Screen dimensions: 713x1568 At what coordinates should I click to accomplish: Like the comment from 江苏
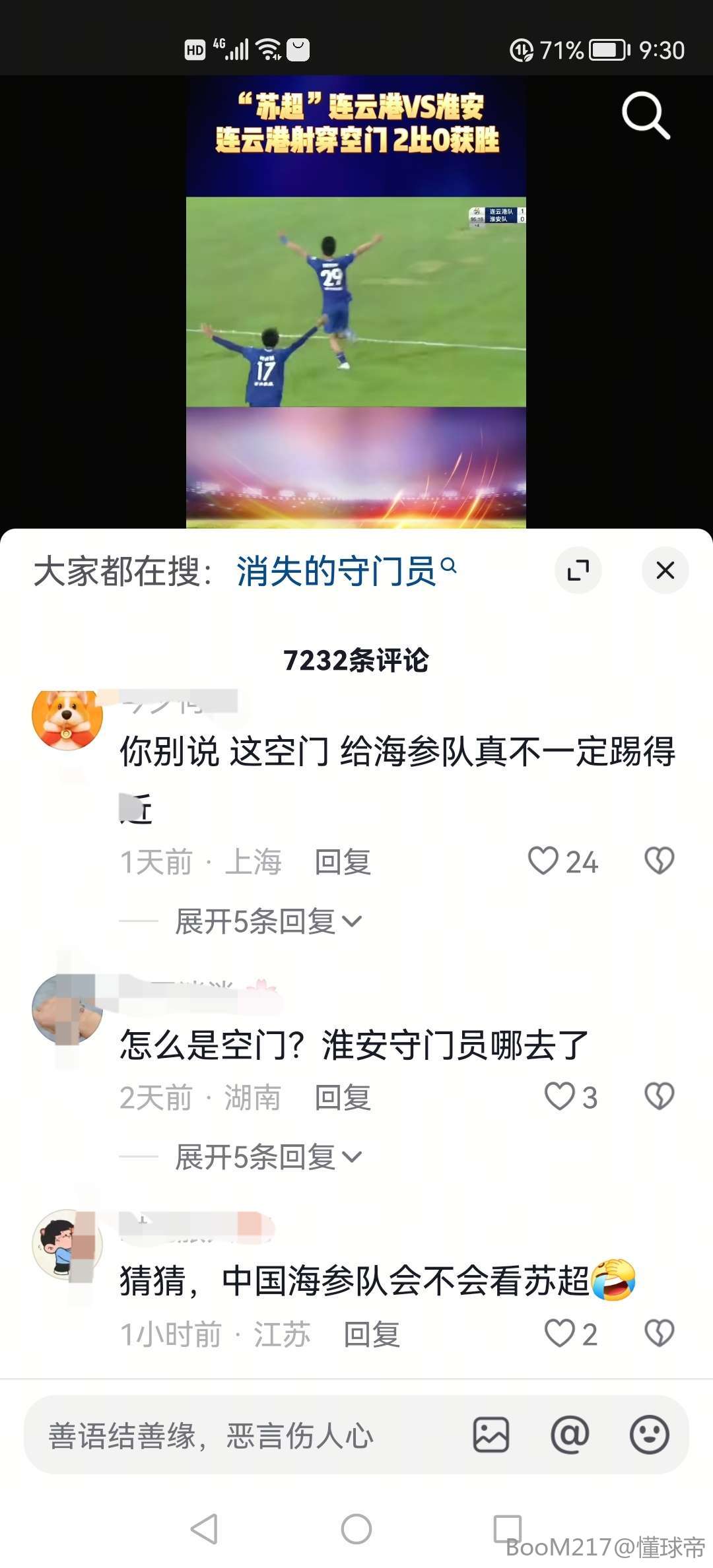(560, 1334)
